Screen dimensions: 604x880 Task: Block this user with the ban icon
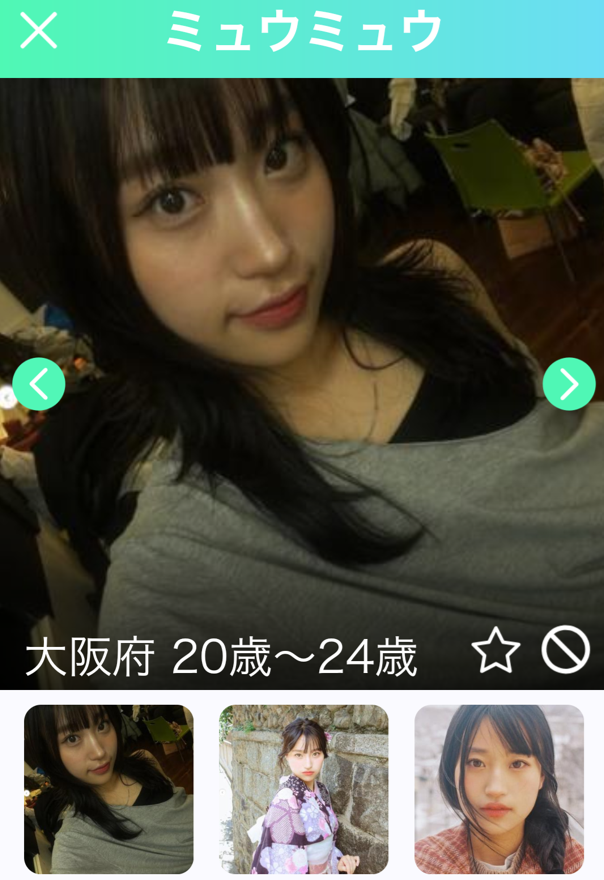point(565,651)
